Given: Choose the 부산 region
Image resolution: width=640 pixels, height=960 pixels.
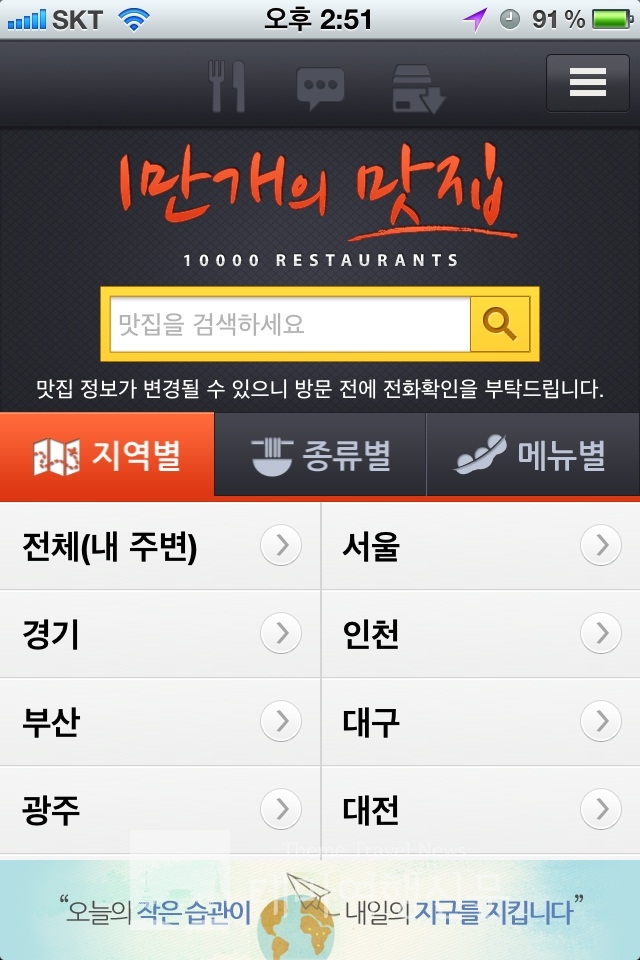Looking at the screenshot, I should tap(160, 721).
